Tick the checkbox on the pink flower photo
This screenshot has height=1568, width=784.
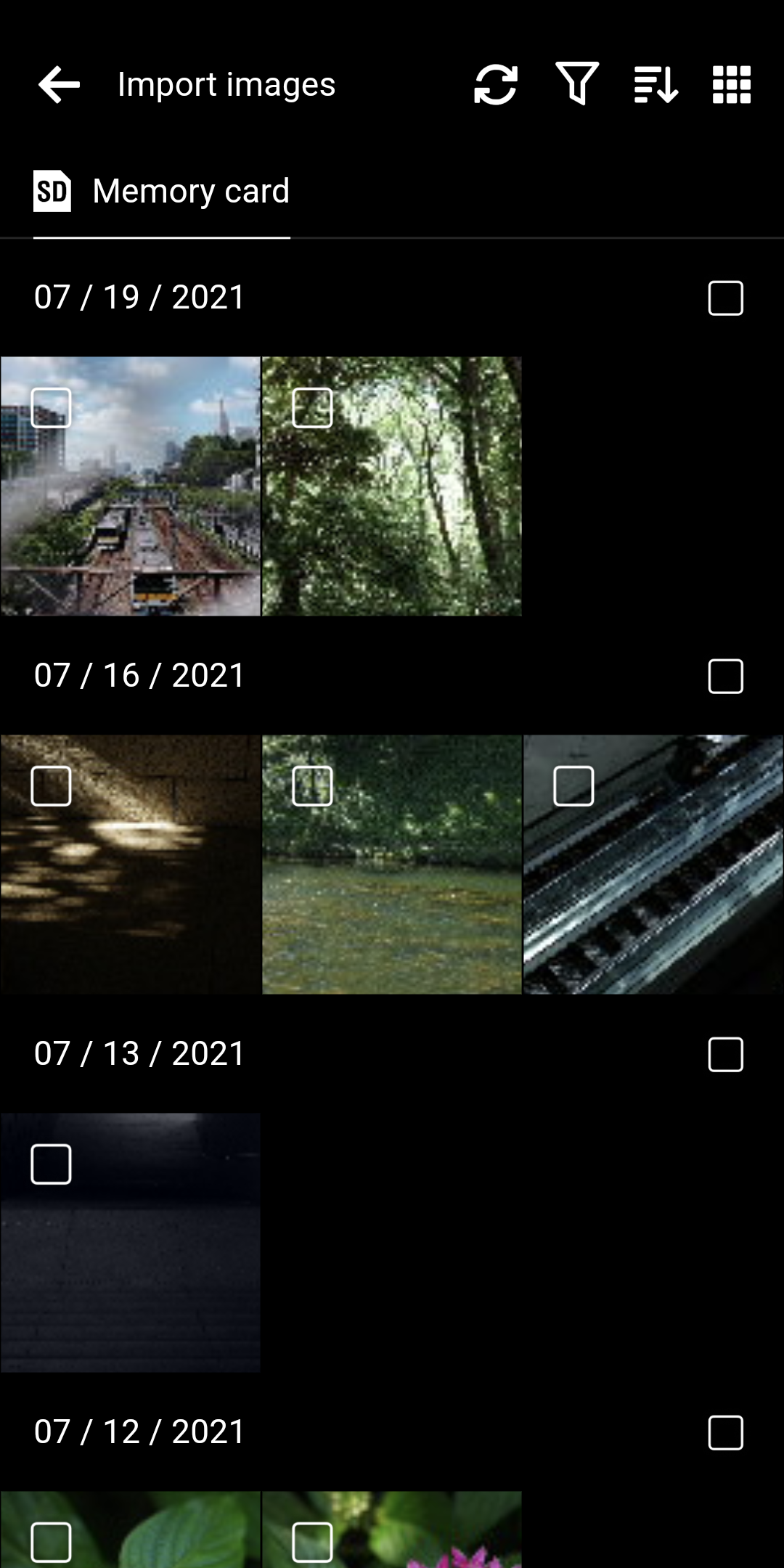[312, 1542]
